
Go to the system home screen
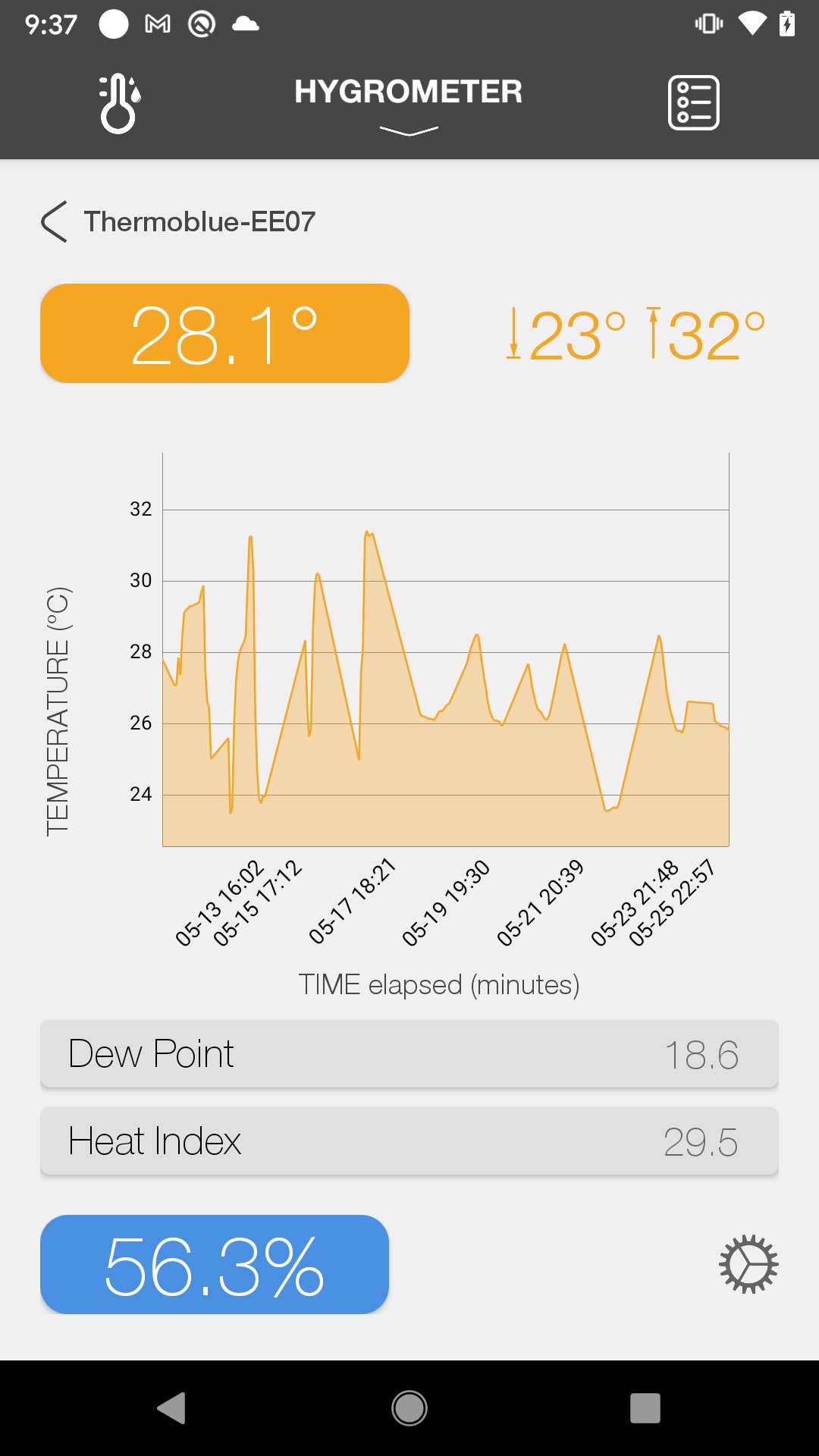(409, 1408)
